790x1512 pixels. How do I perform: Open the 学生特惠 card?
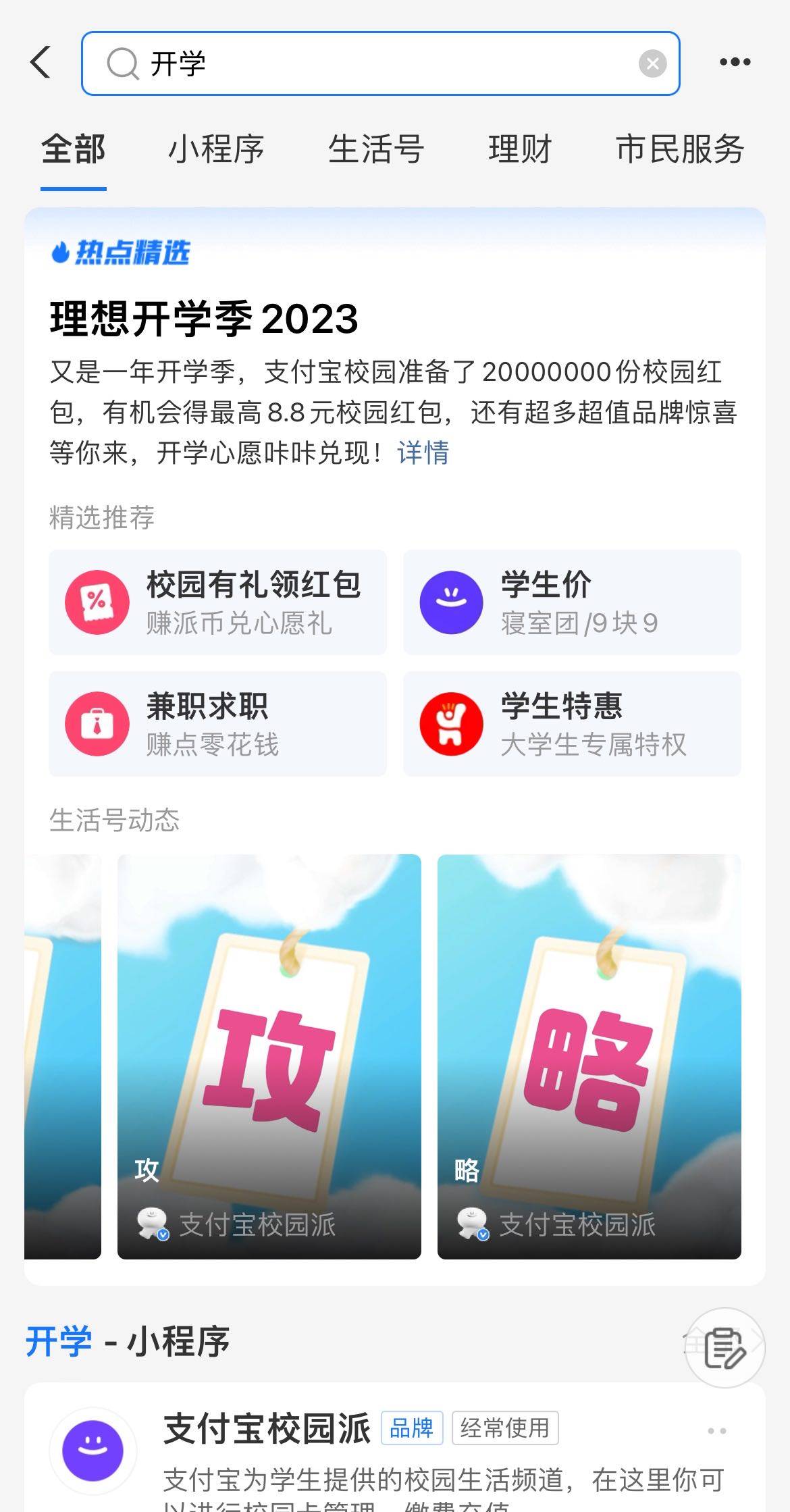tap(571, 723)
